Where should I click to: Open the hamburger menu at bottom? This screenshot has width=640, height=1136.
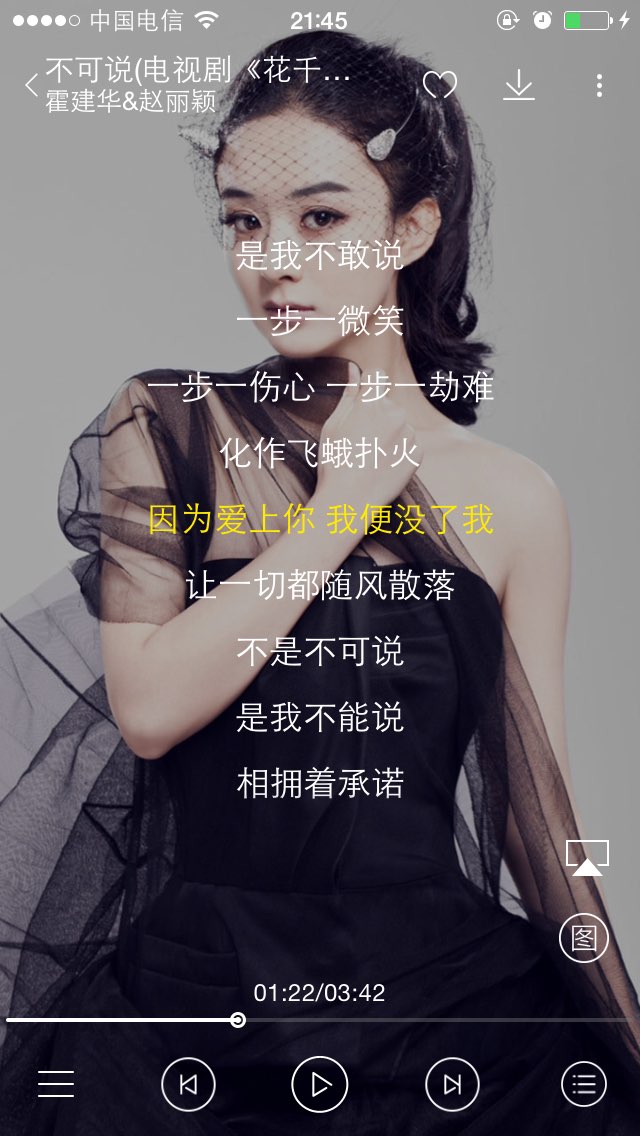56,1084
